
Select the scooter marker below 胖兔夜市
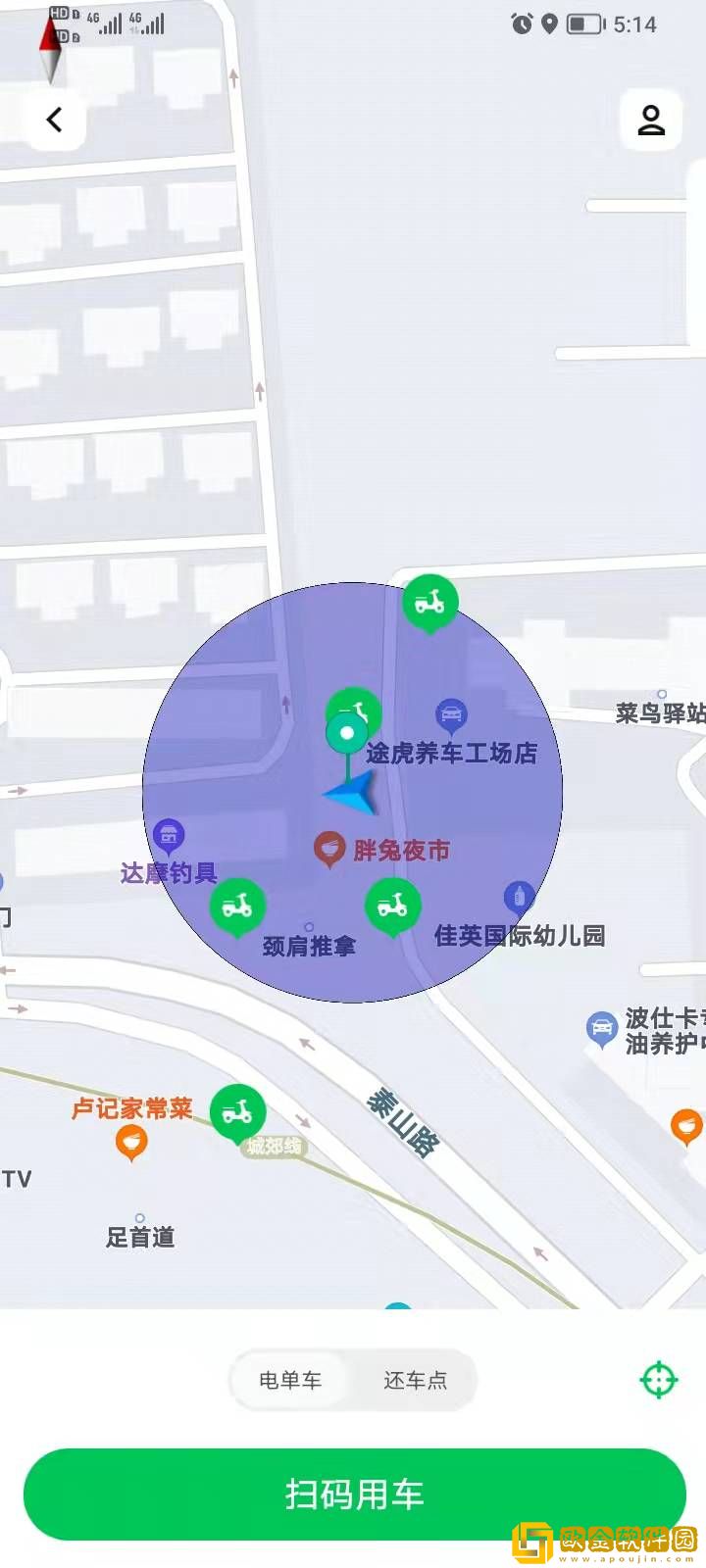tap(392, 905)
